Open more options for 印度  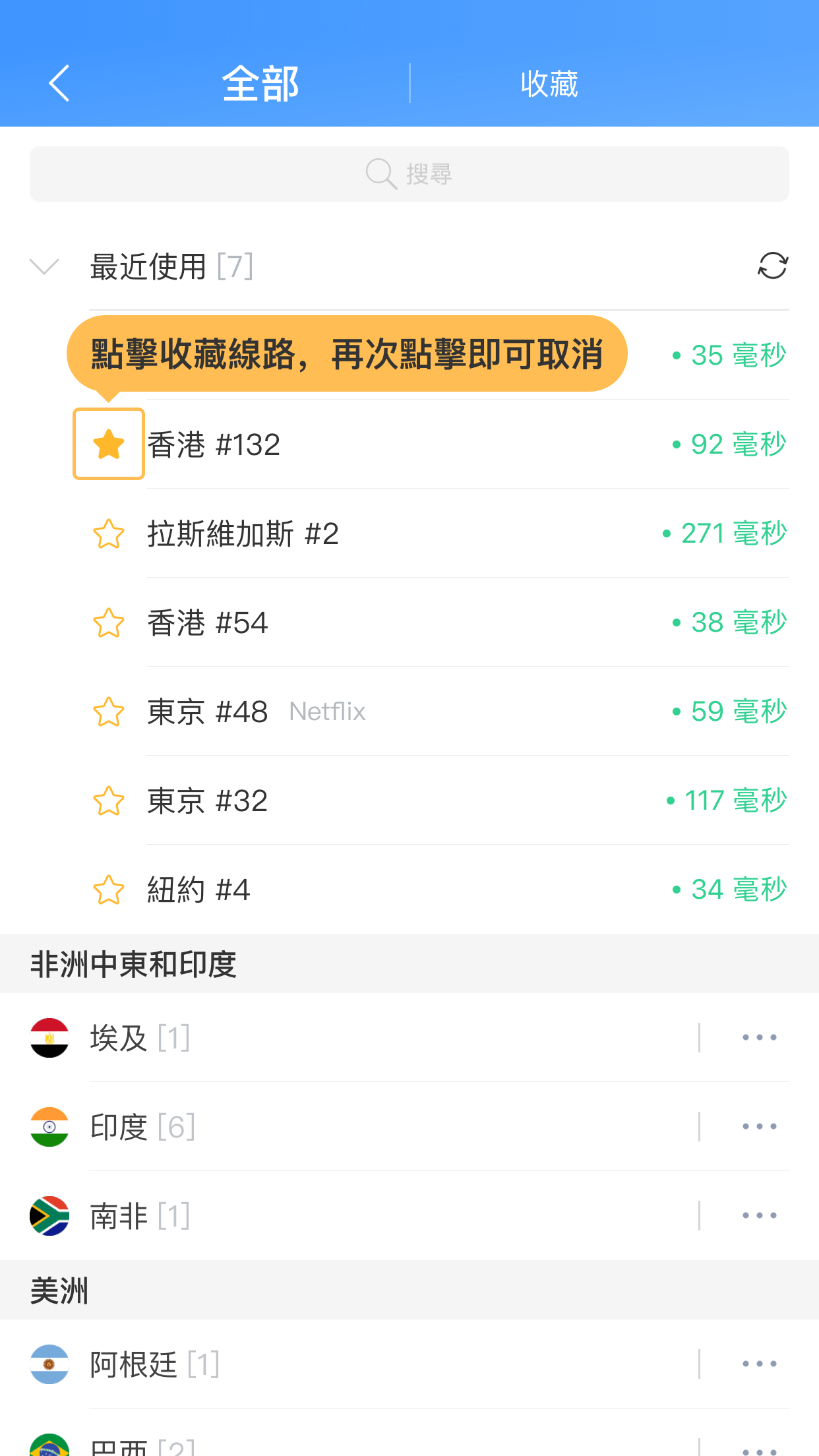(x=759, y=1126)
